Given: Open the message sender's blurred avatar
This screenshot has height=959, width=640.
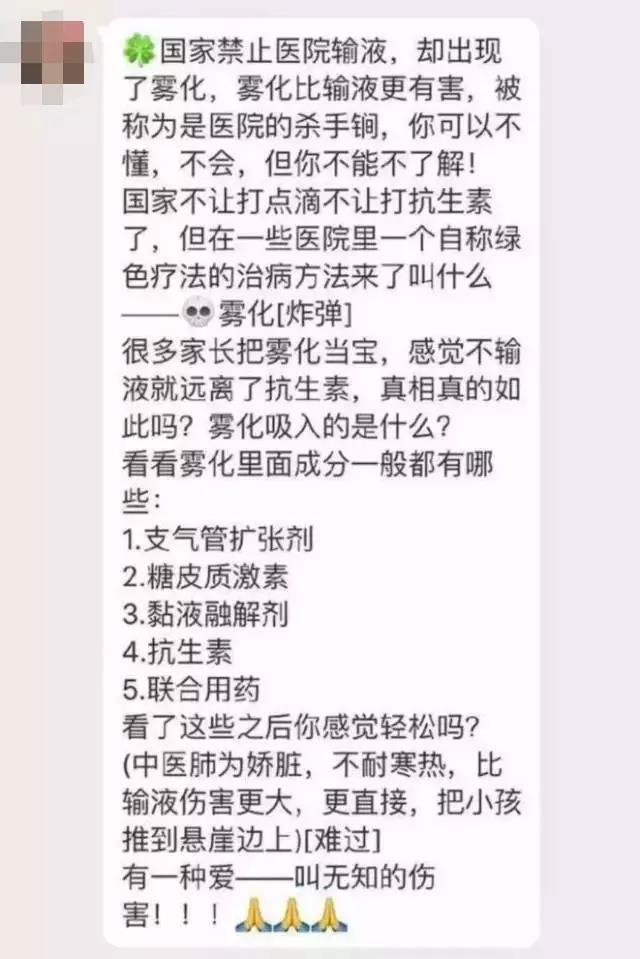Looking at the screenshot, I should [50, 50].
